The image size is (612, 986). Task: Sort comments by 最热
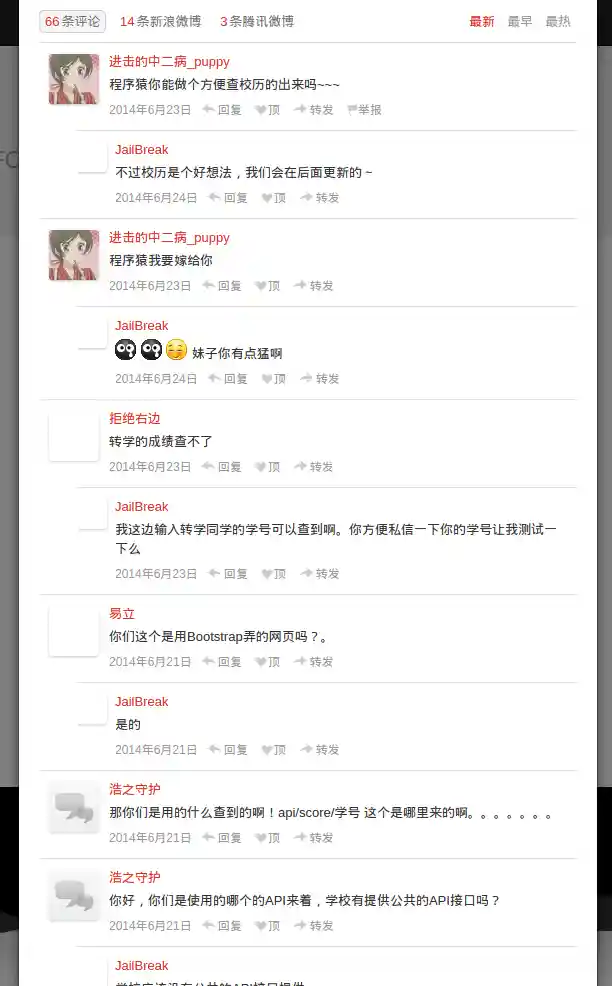557,21
